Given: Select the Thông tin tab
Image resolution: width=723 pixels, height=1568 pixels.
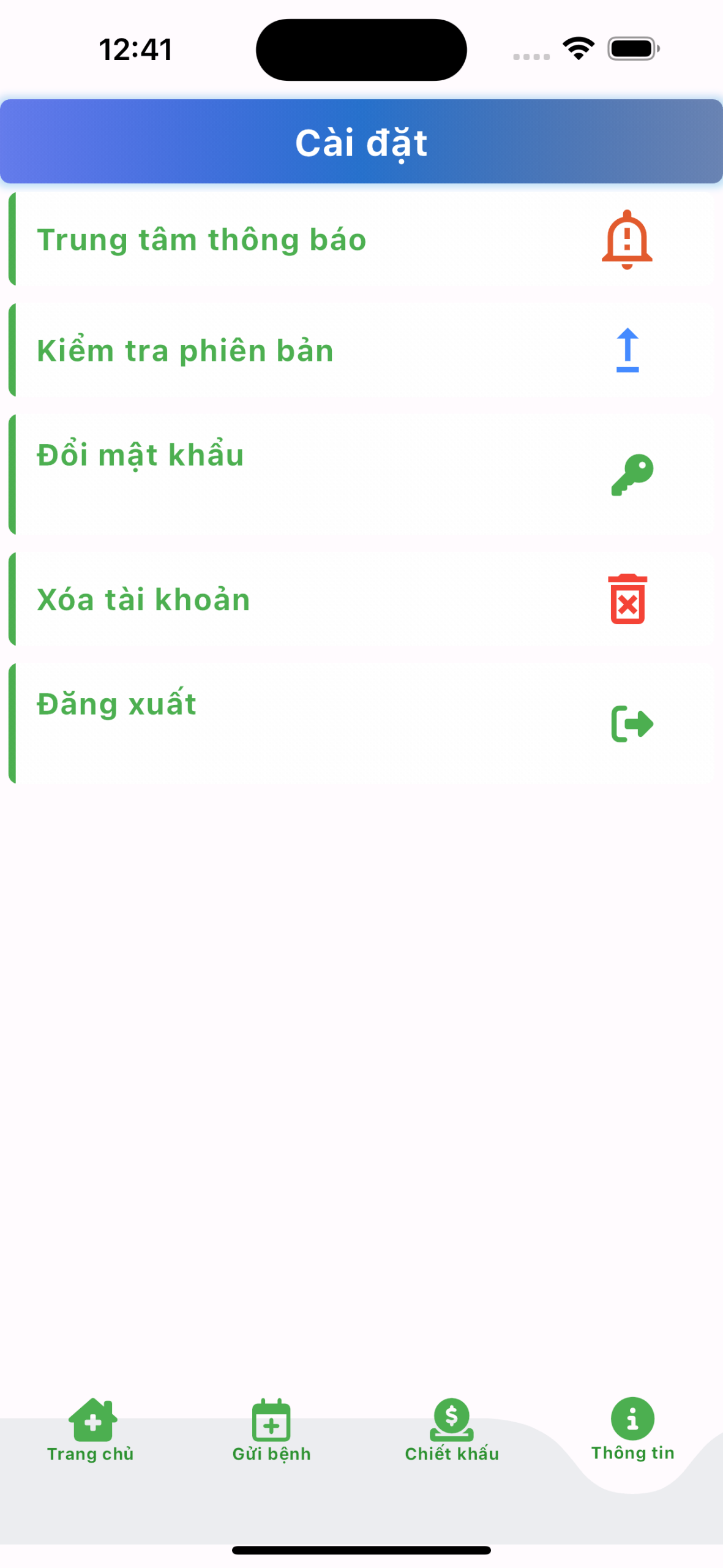Looking at the screenshot, I should click(x=632, y=1430).
